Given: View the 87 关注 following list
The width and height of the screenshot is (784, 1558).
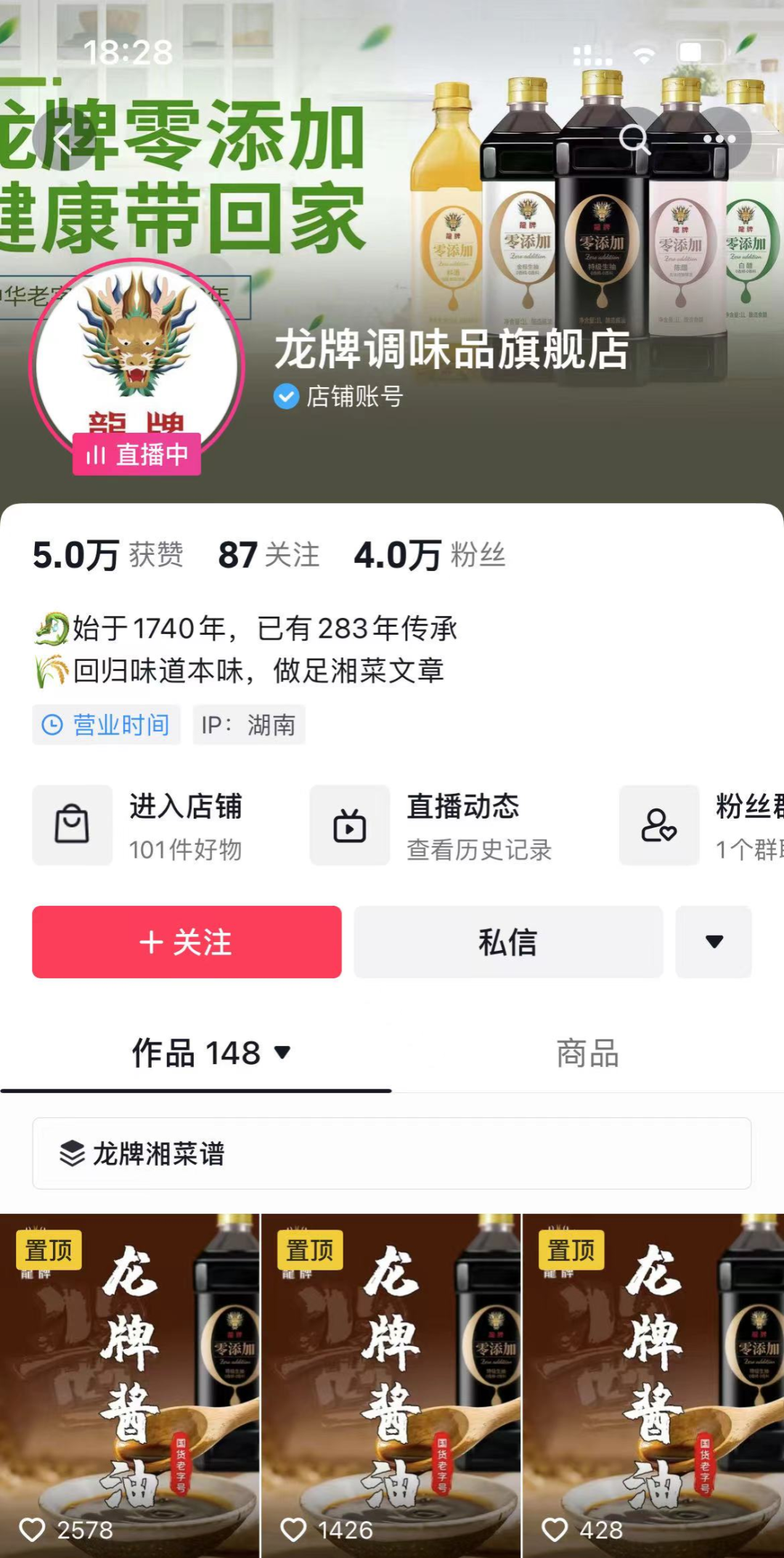Looking at the screenshot, I should pos(269,556).
